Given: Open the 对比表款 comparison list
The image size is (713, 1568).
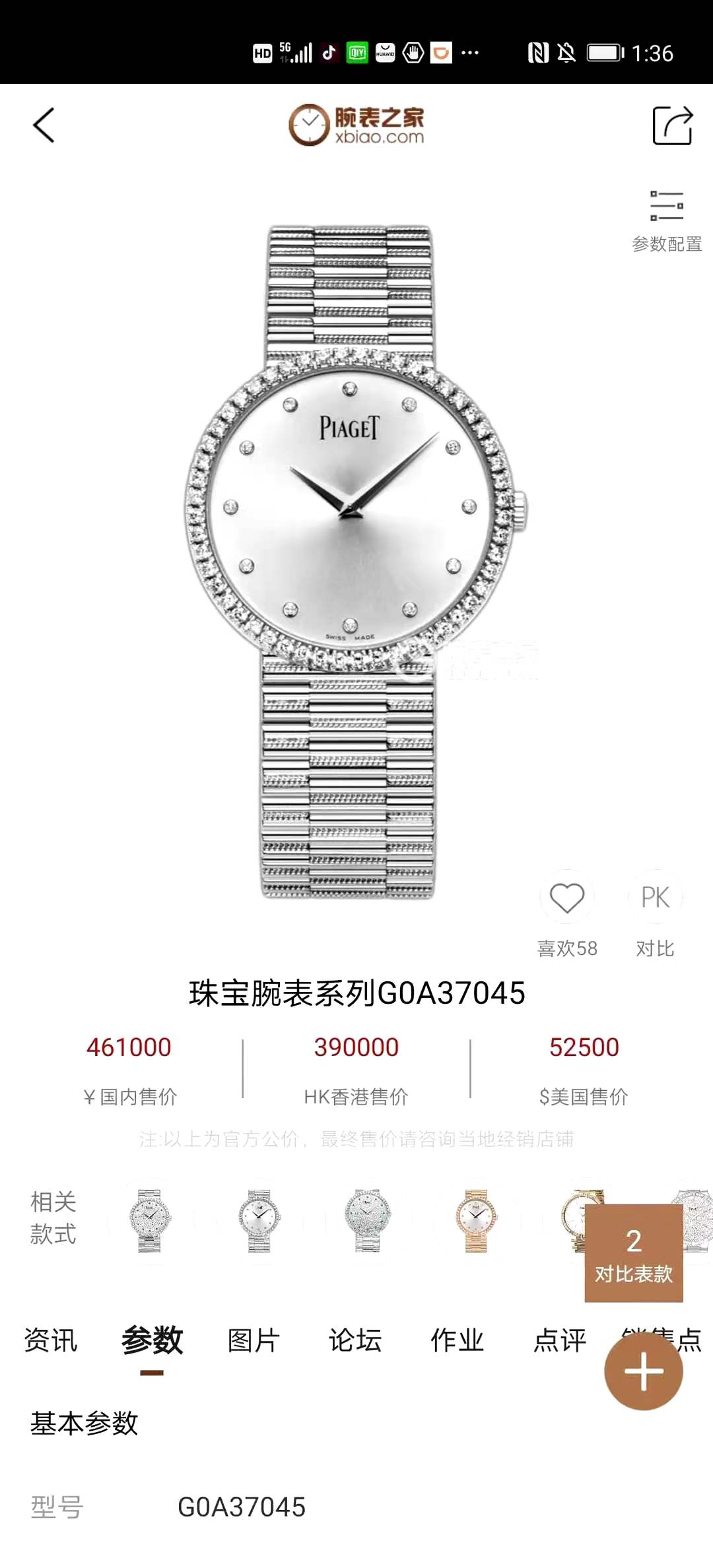Looking at the screenshot, I should tap(633, 1253).
